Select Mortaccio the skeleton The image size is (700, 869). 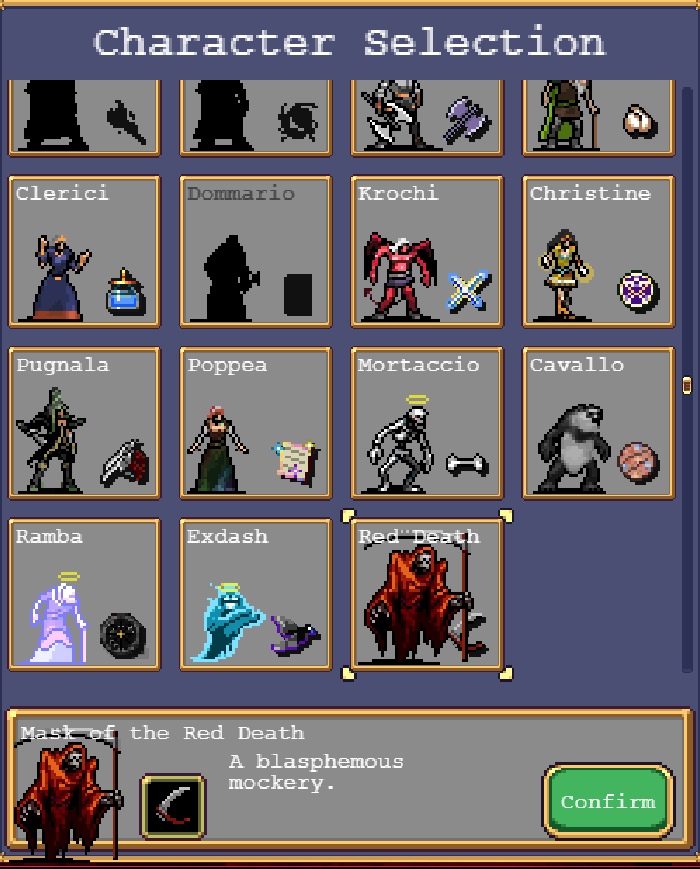tap(427, 423)
